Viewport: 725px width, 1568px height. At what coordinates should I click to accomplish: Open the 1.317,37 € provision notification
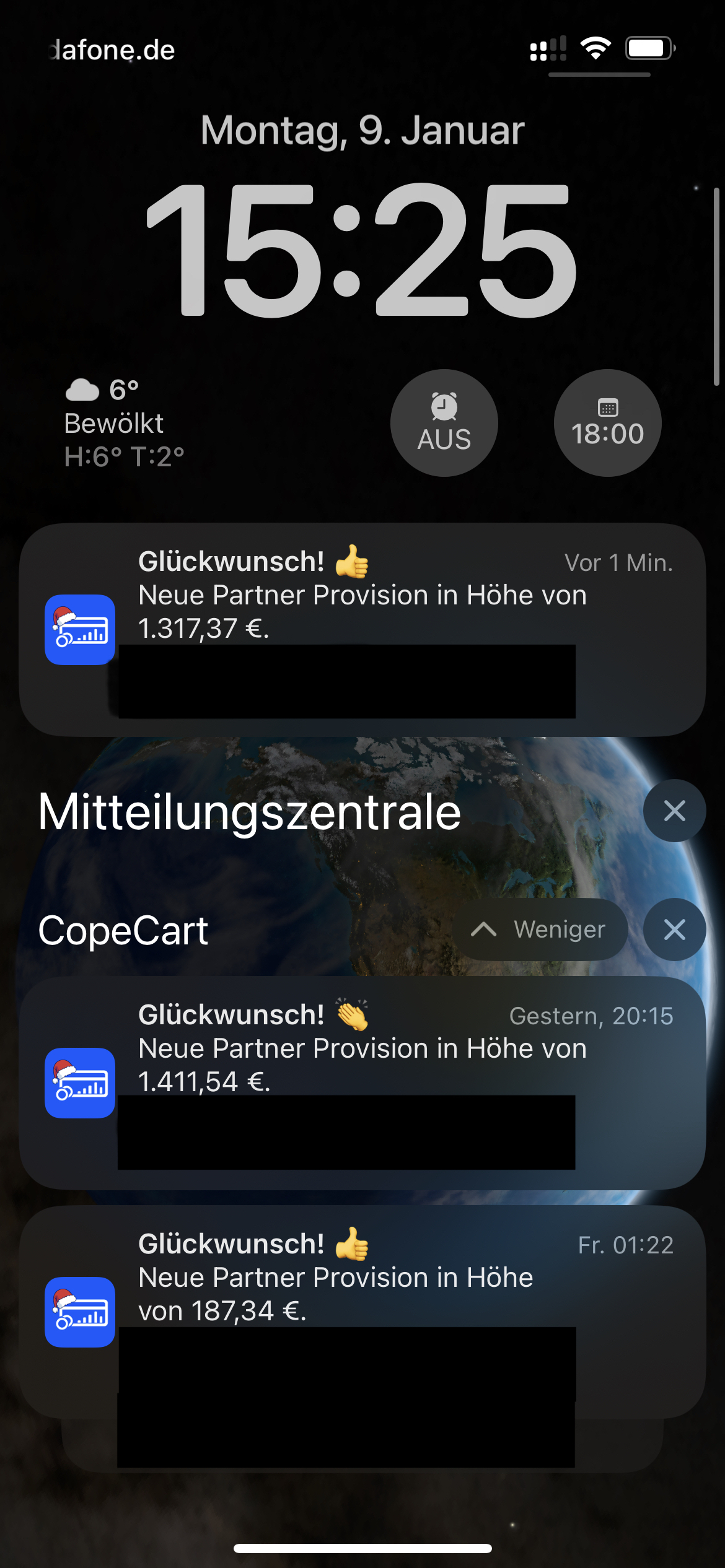point(362,595)
